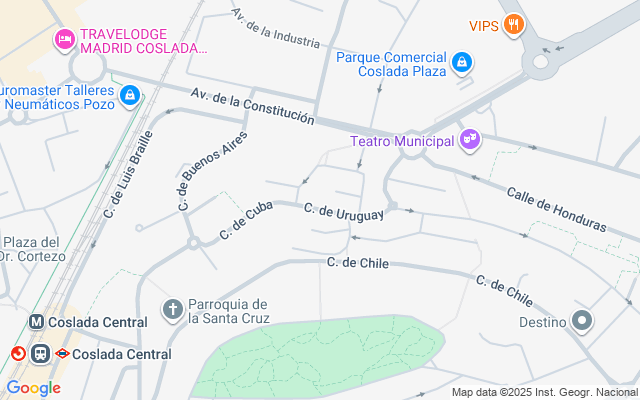Open the Parroquia de la Santa Cruz marker

pos(172,310)
